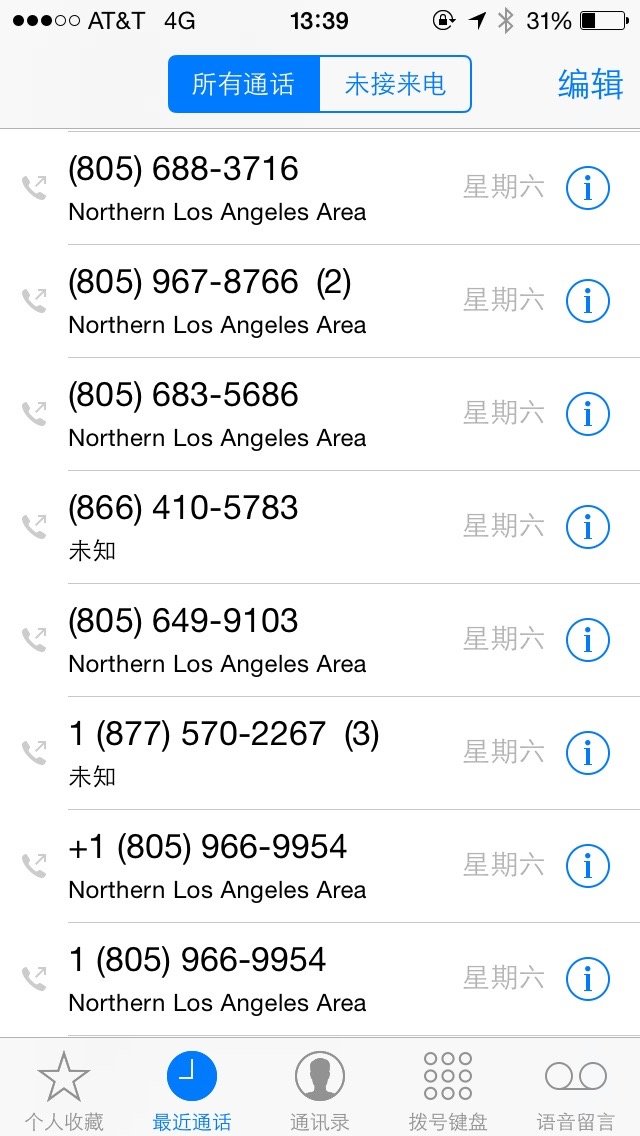This screenshot has width=640, height=1136.
Task: View info icon for (805) 649-9103
Action: pyautogui.click(x=587, y=640)
